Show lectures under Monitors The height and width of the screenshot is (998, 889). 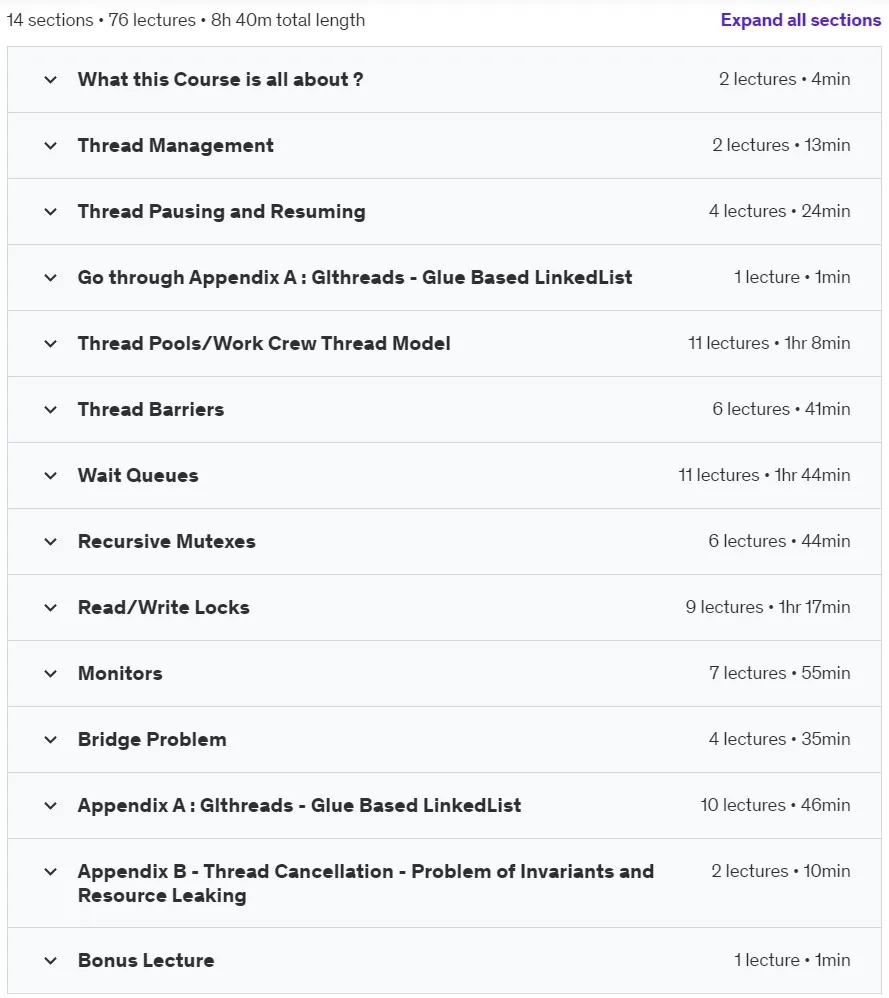444,674
